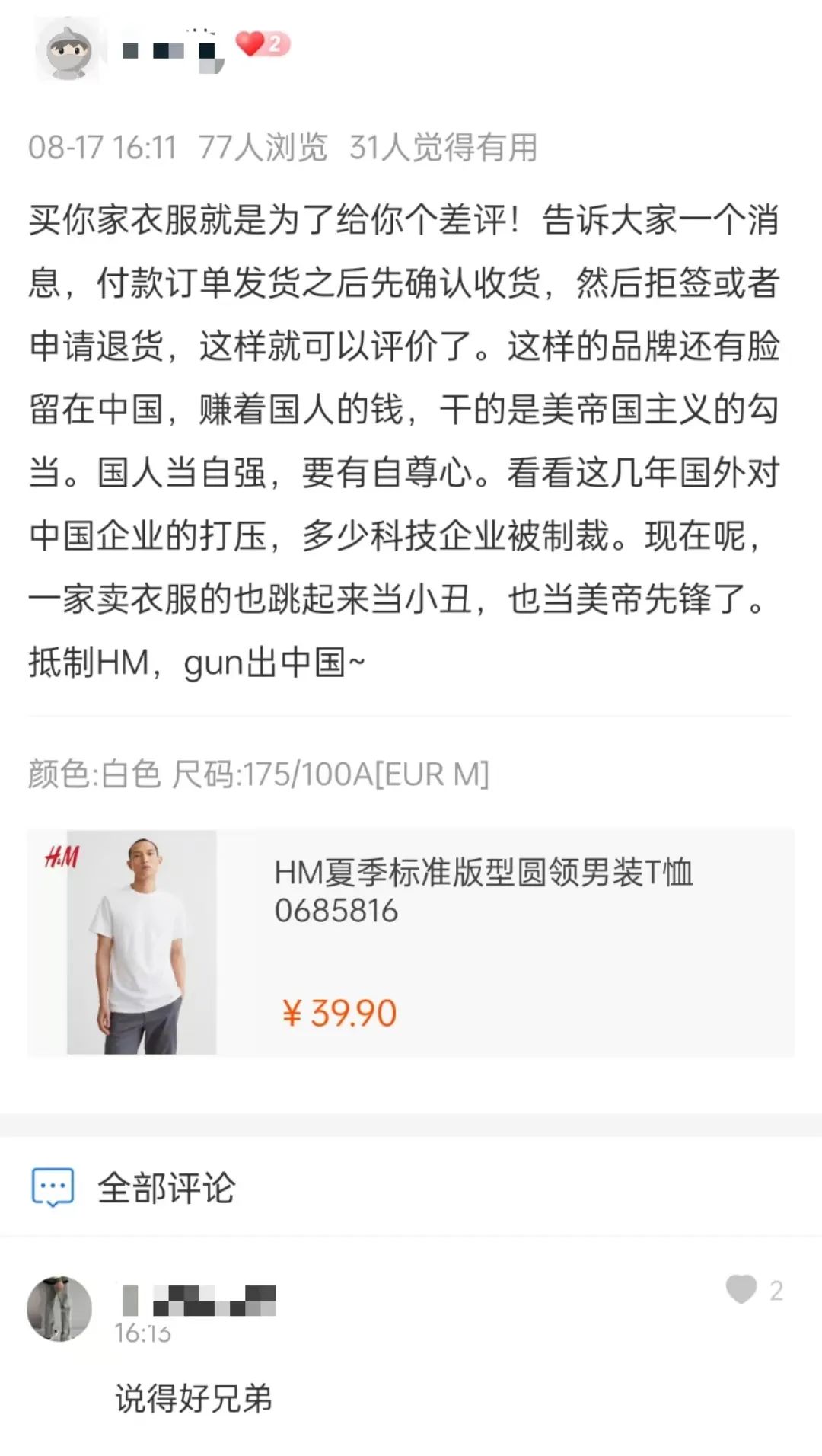Open the color and size details row

(x=259, y=775)
